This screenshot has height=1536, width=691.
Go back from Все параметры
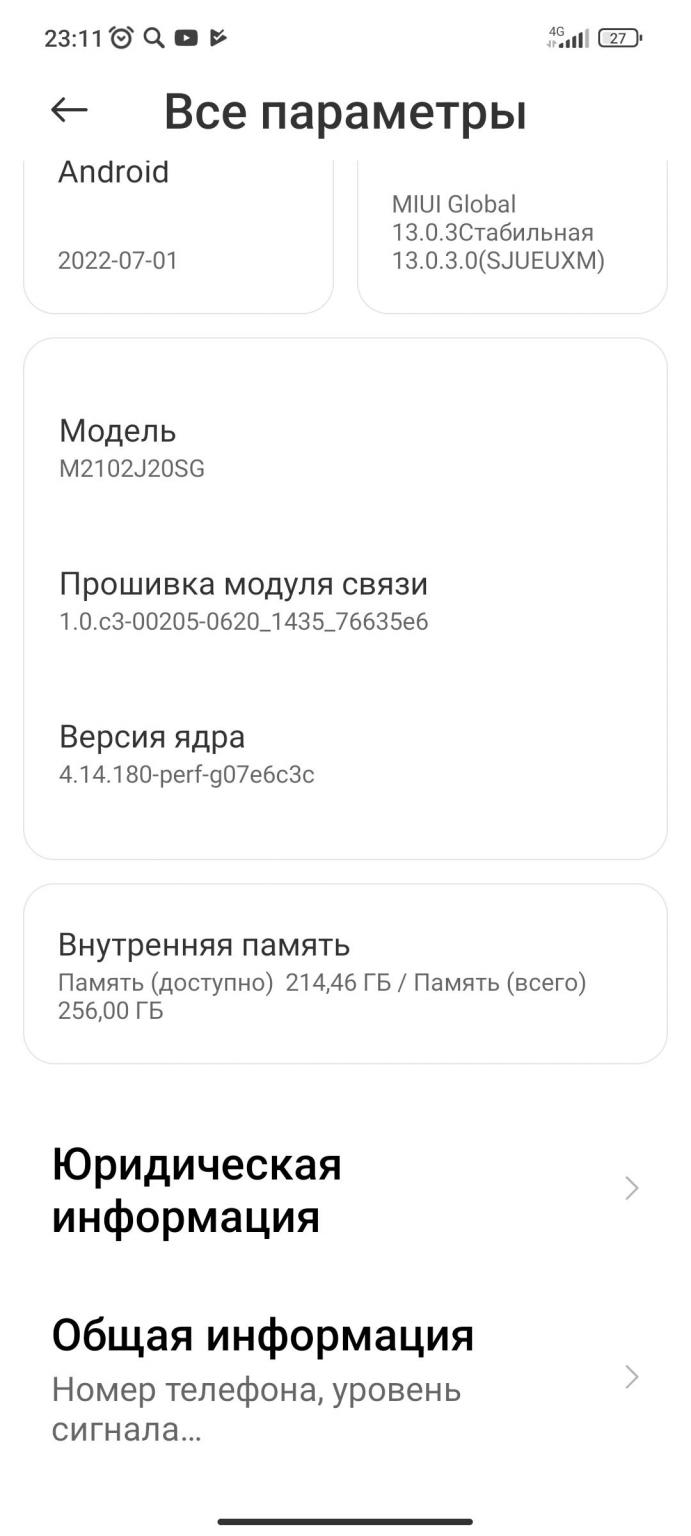69,110
